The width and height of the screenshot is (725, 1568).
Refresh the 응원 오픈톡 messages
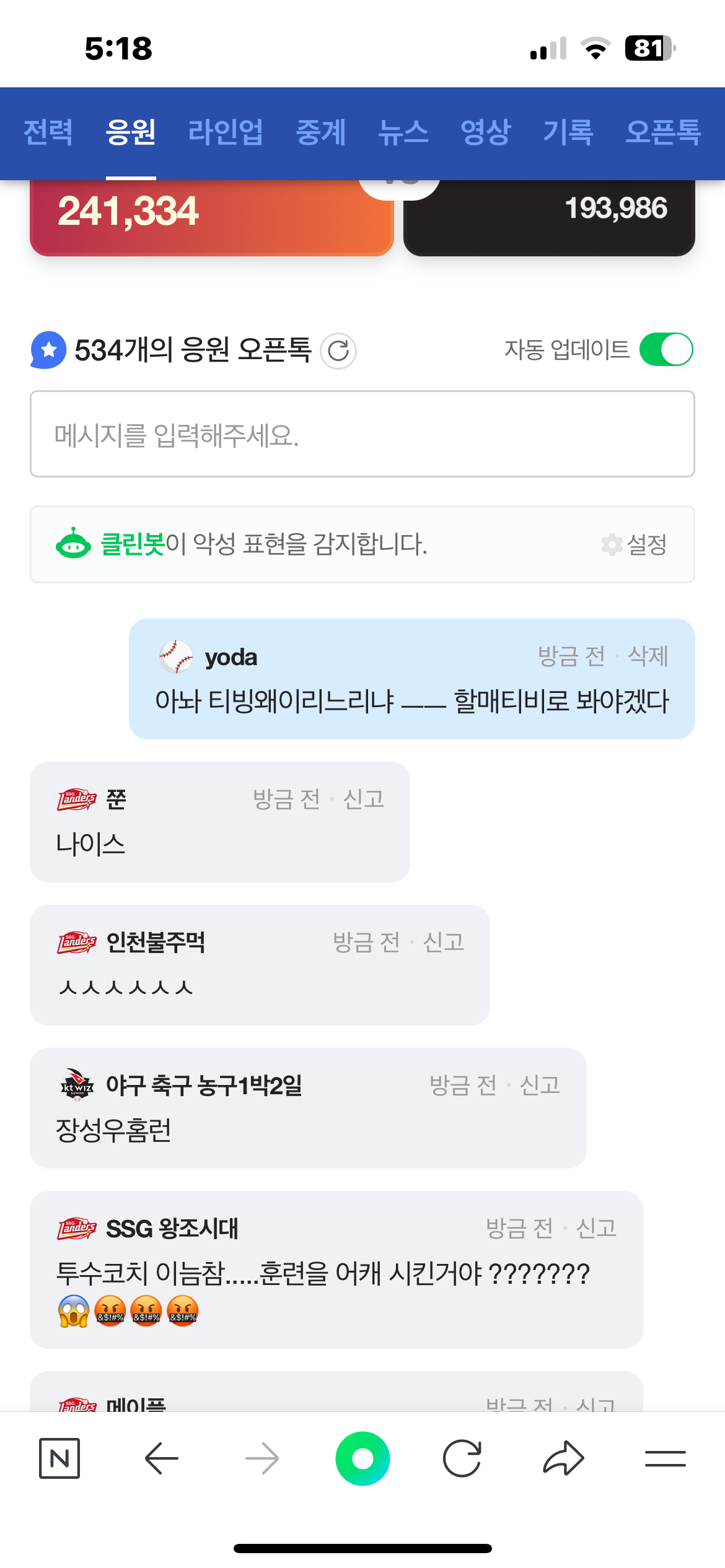click(338, 351)
